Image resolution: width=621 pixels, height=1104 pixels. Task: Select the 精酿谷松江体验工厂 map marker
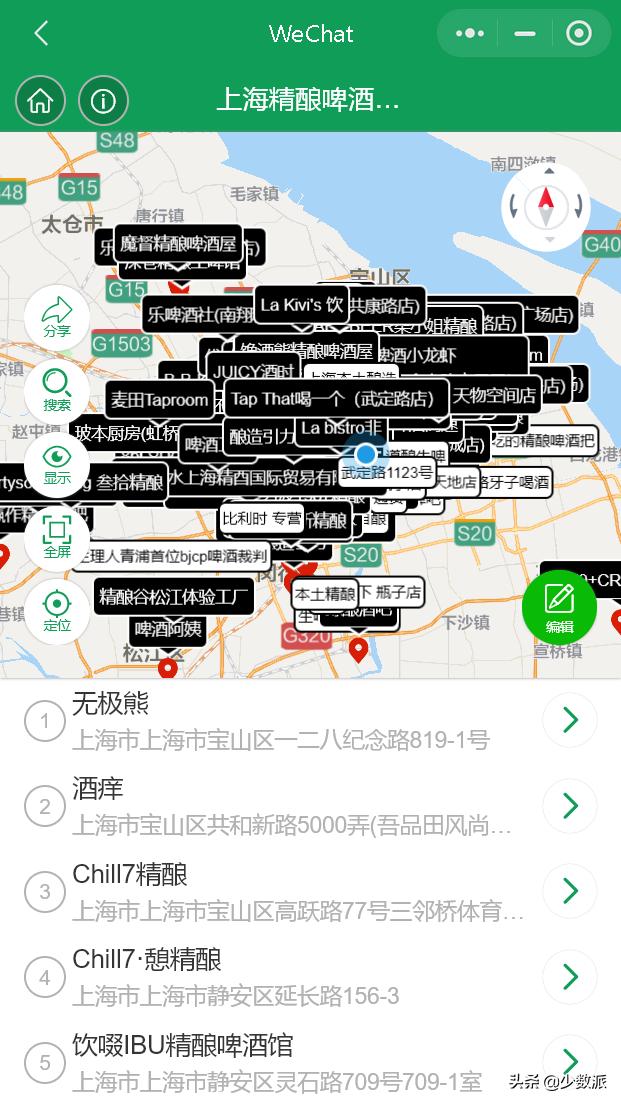point(174,596)
